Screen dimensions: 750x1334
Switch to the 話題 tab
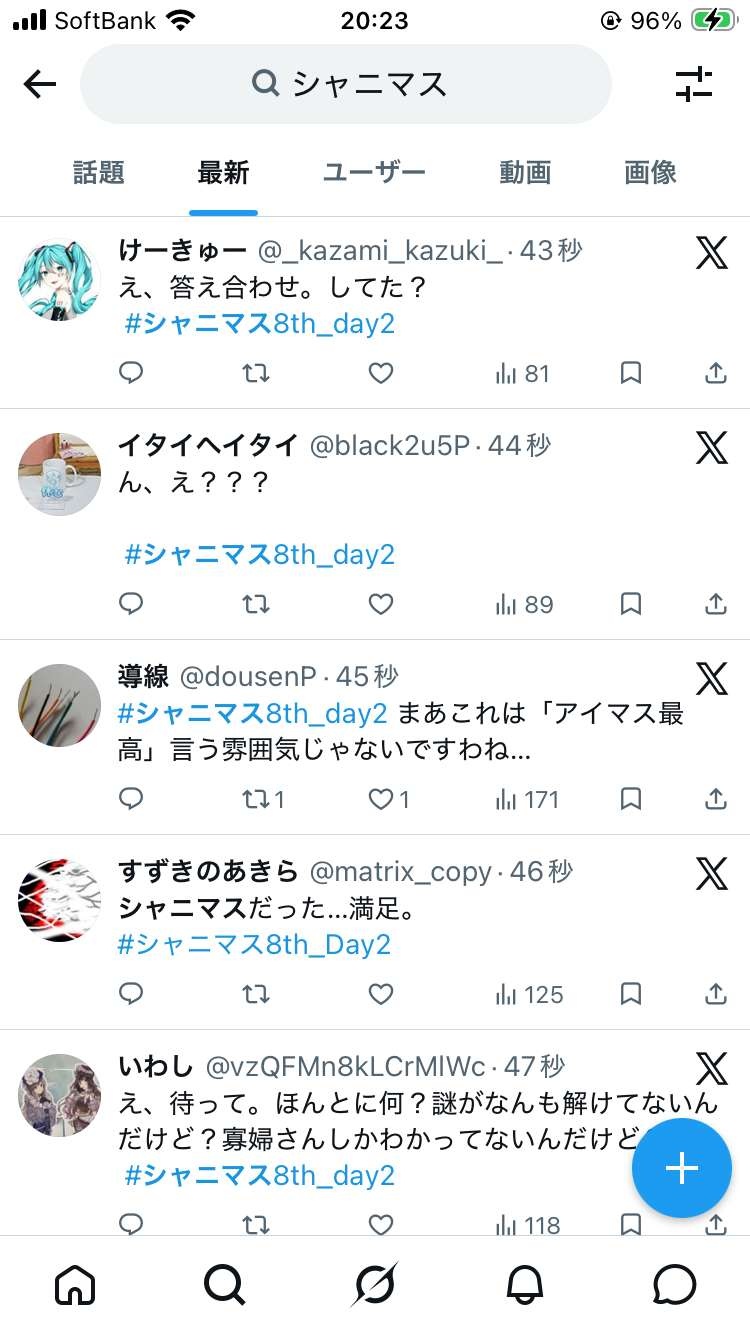click(x=99, y=173)
